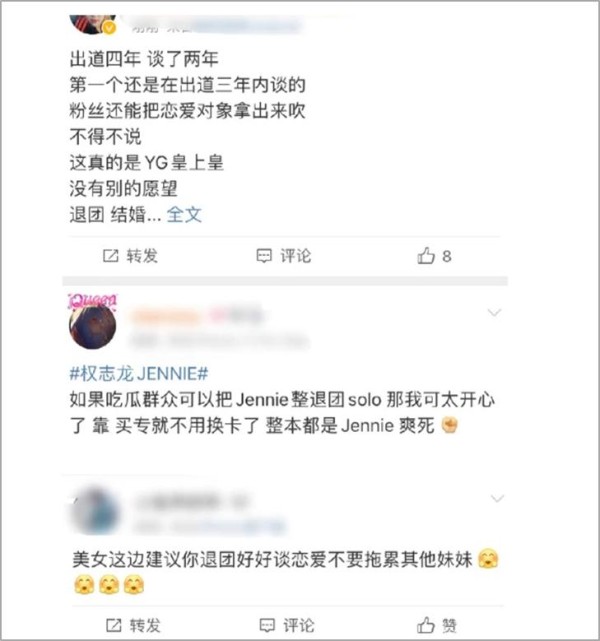
Task: Repost the post about YG皇上皇
Action: (x=130, y=256)
